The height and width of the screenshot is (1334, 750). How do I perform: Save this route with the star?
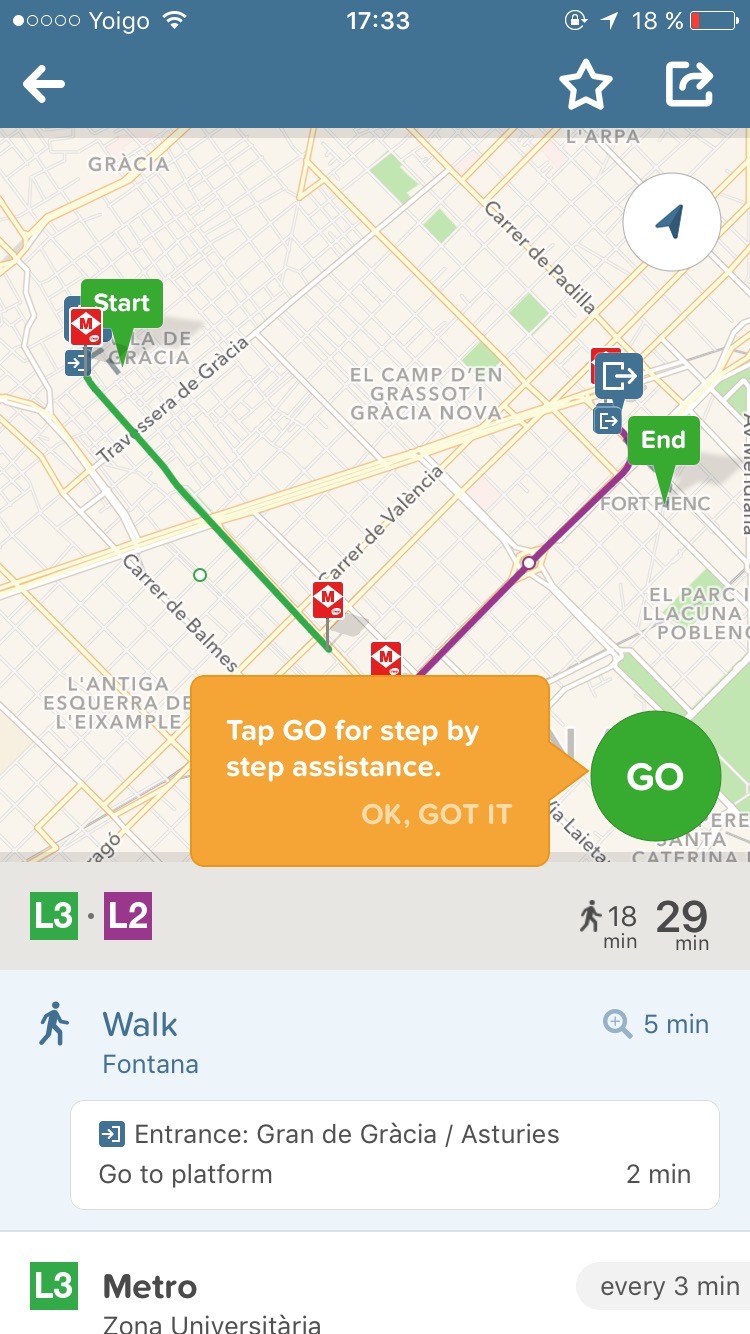click(x=585, y=85)
